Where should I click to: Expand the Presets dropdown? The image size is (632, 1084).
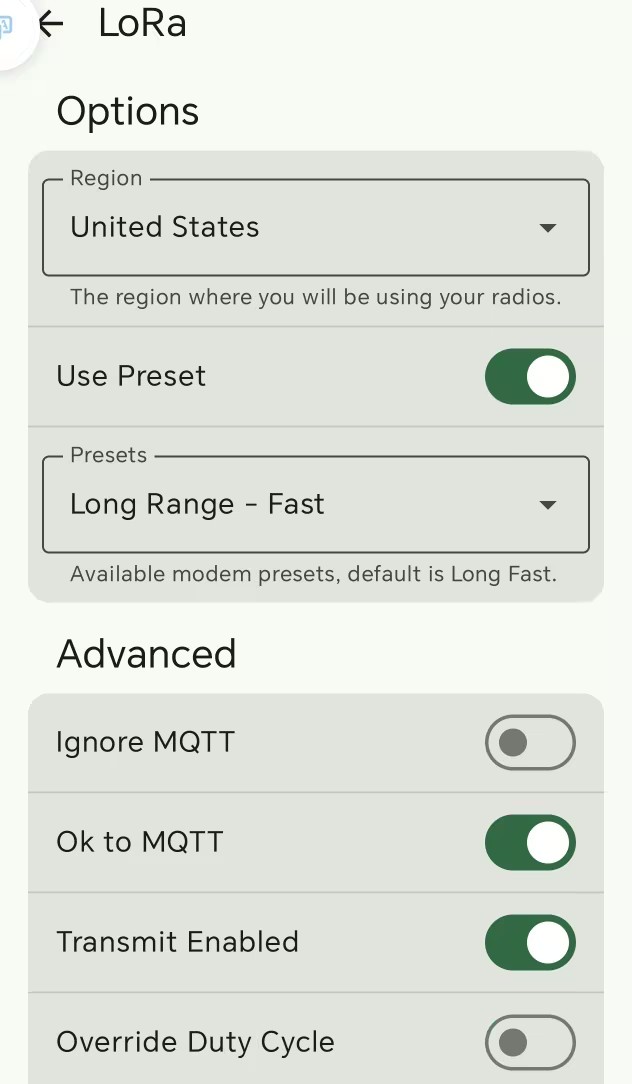(315, 505)
